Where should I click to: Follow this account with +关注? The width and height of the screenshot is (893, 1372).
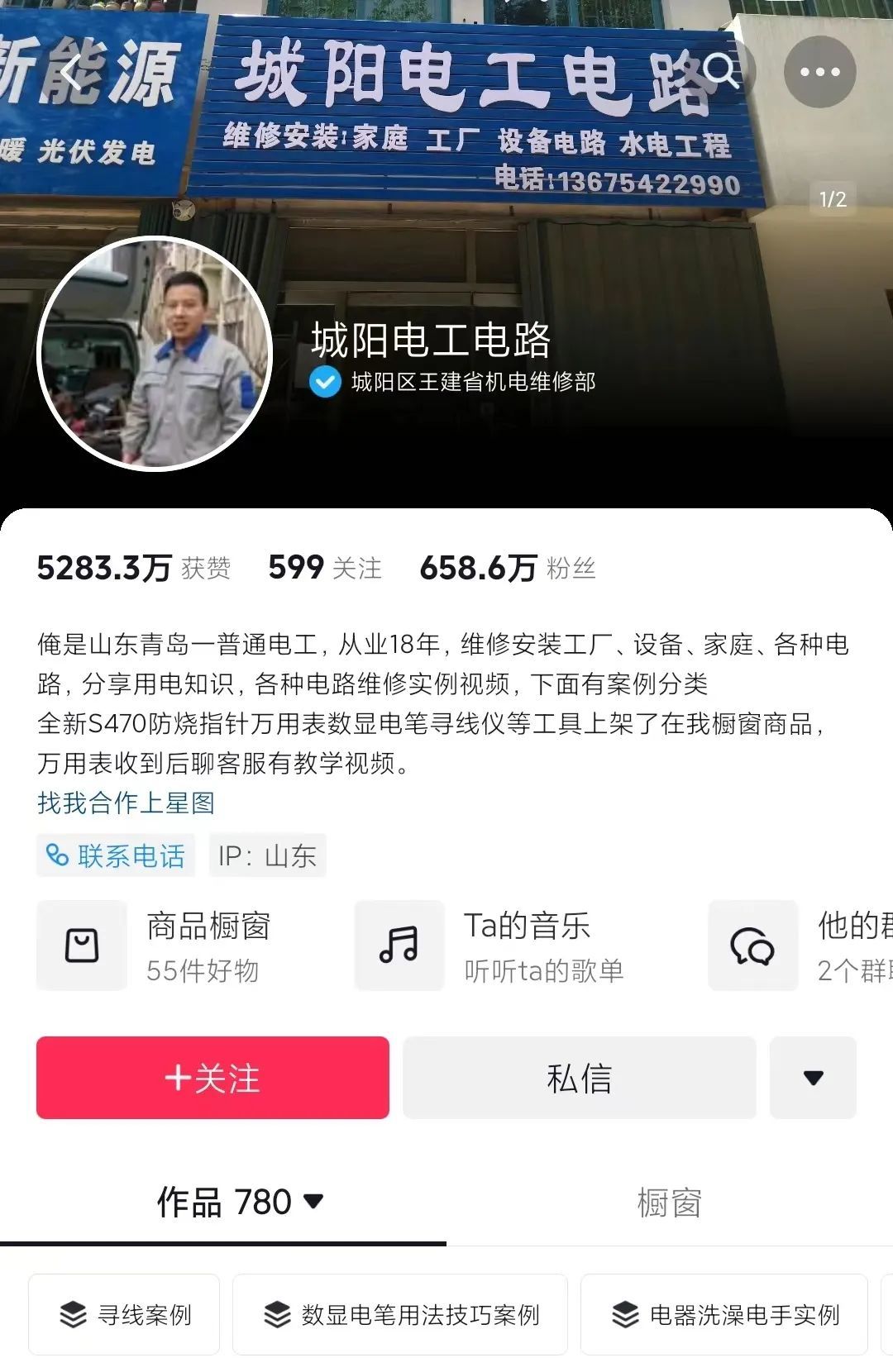pyautogui.click(x=213, y=1078)
